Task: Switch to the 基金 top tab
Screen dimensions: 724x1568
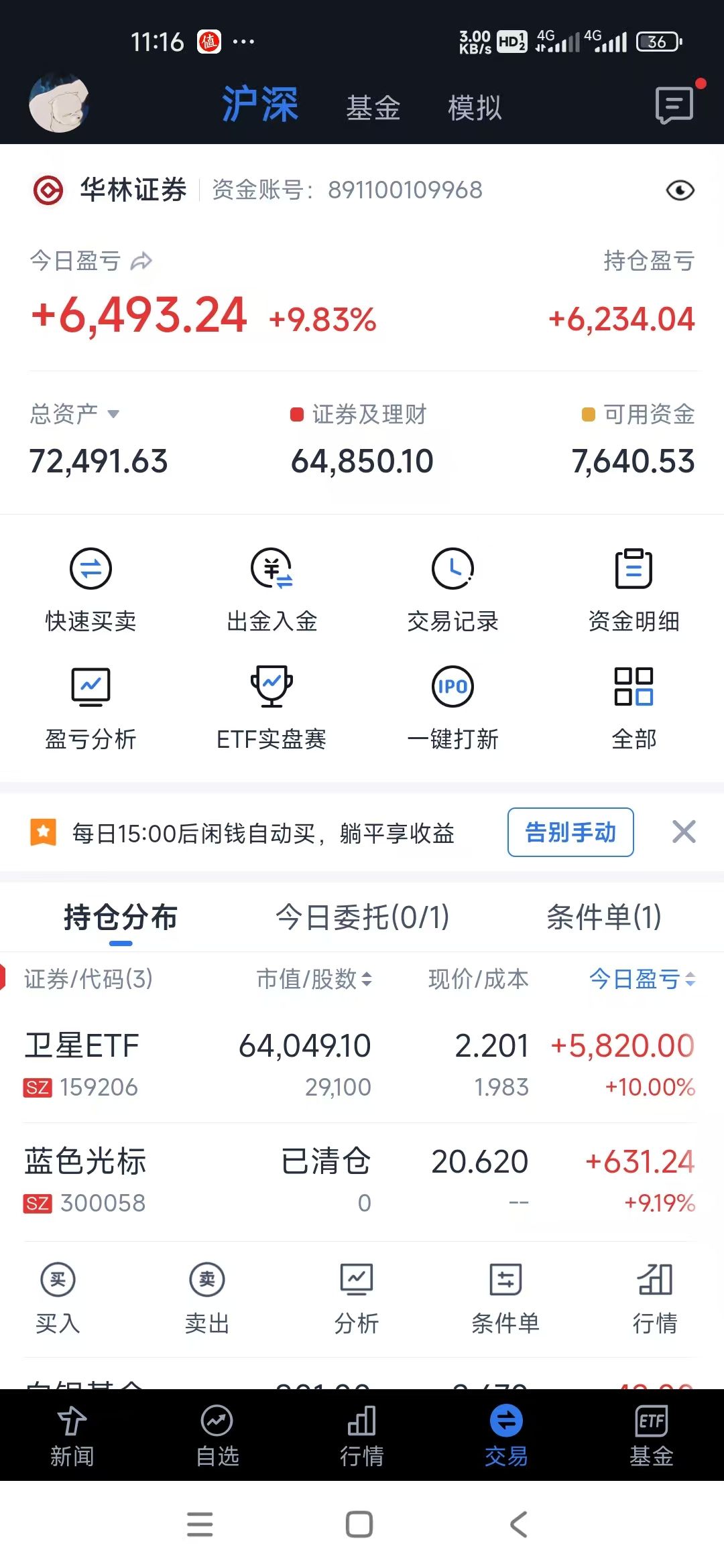Action: pos(373,107)
